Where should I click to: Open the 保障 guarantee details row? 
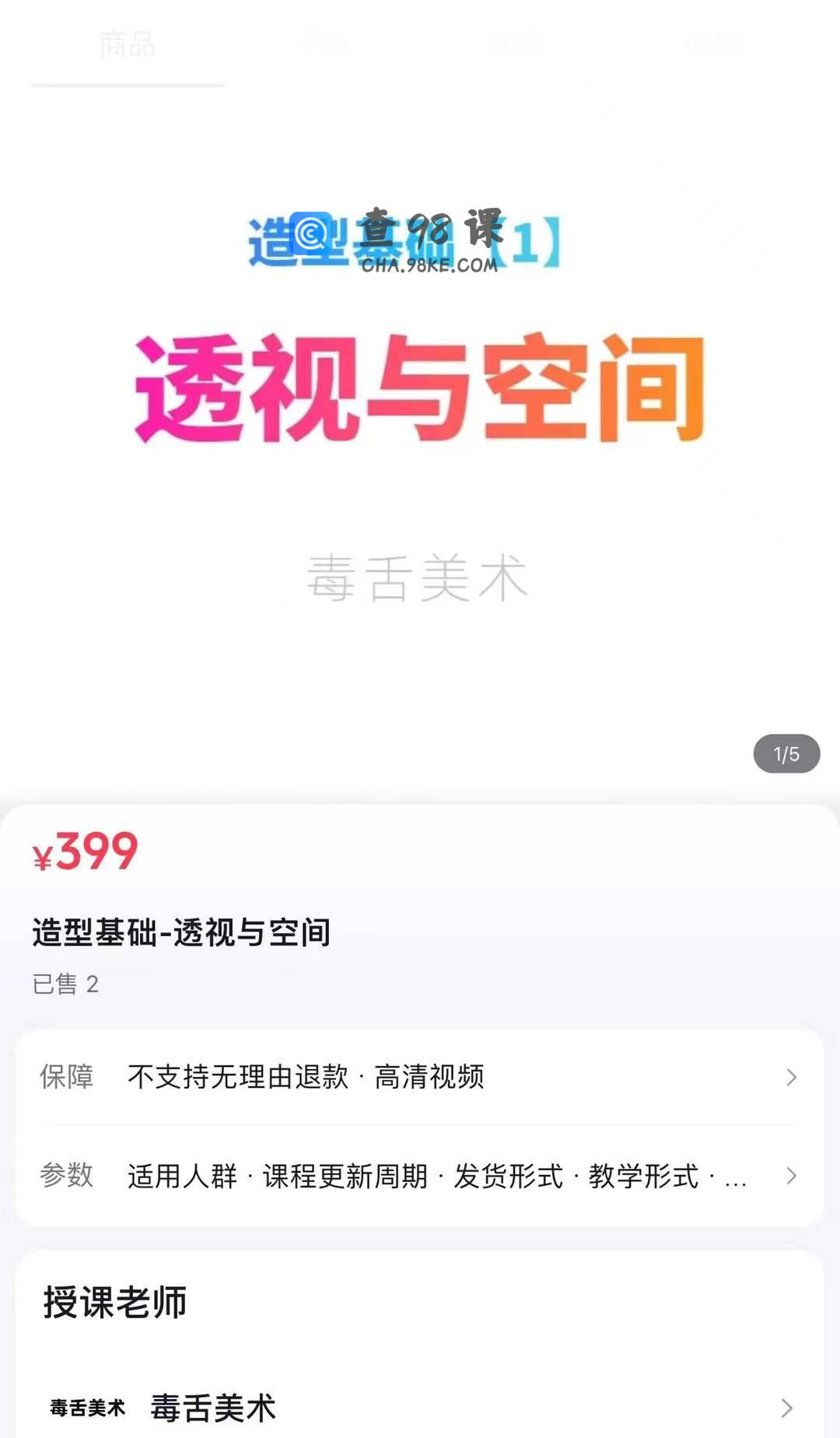[420, 1077]
